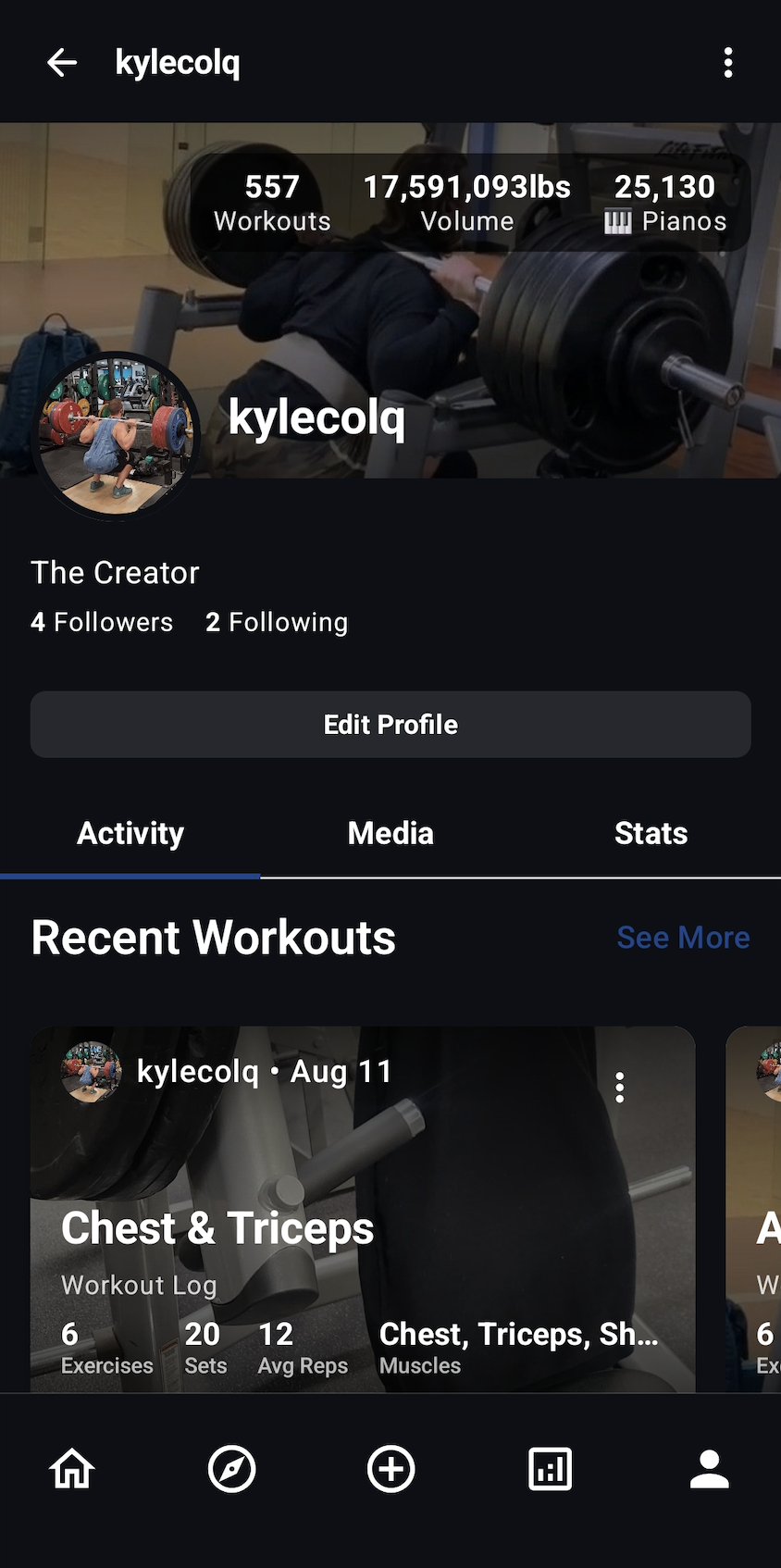Switch to the Stats tab
The height and width of the screenshot is (1568, 781).
651,833
